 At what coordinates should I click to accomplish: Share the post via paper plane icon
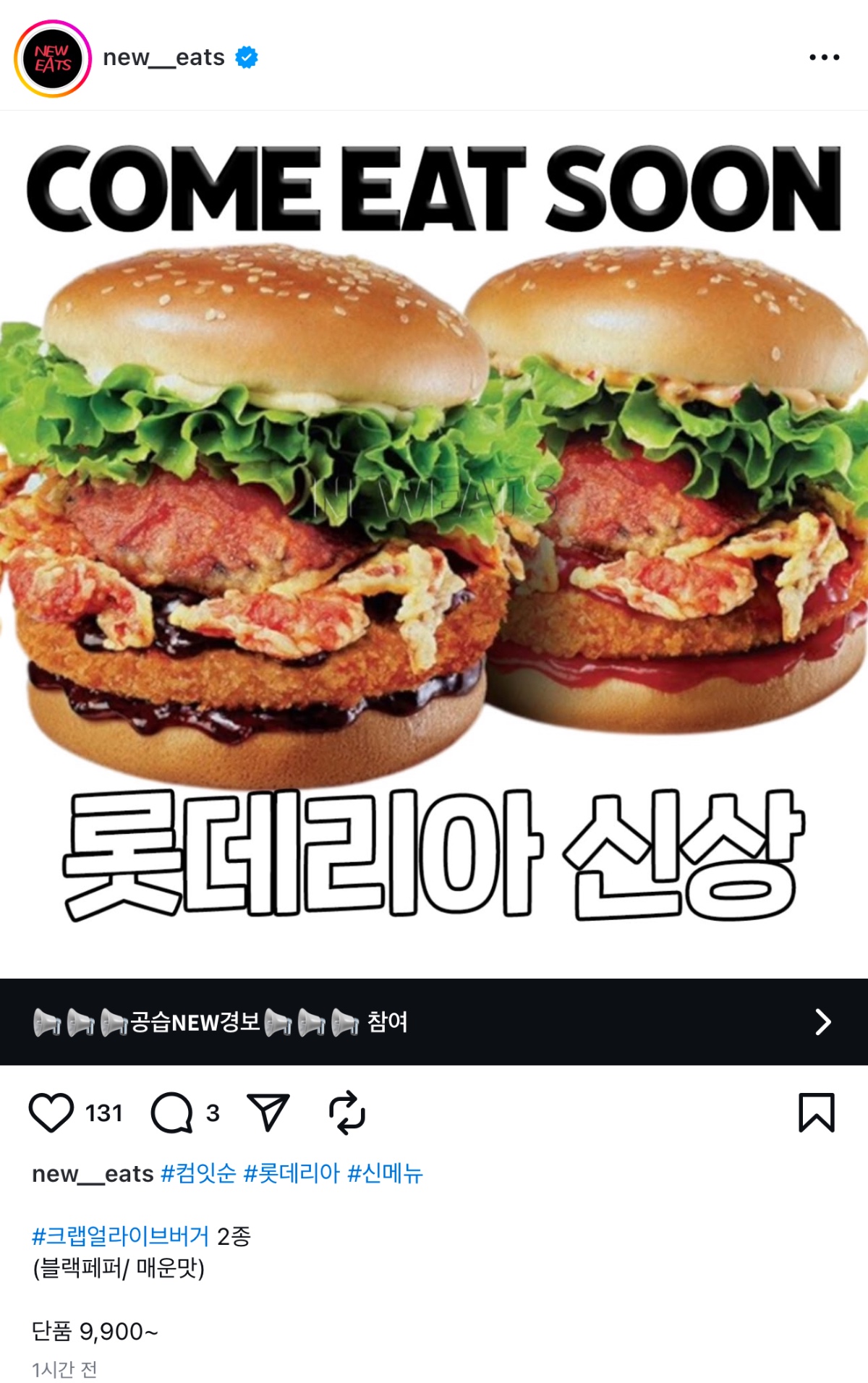pos(268,1112)
